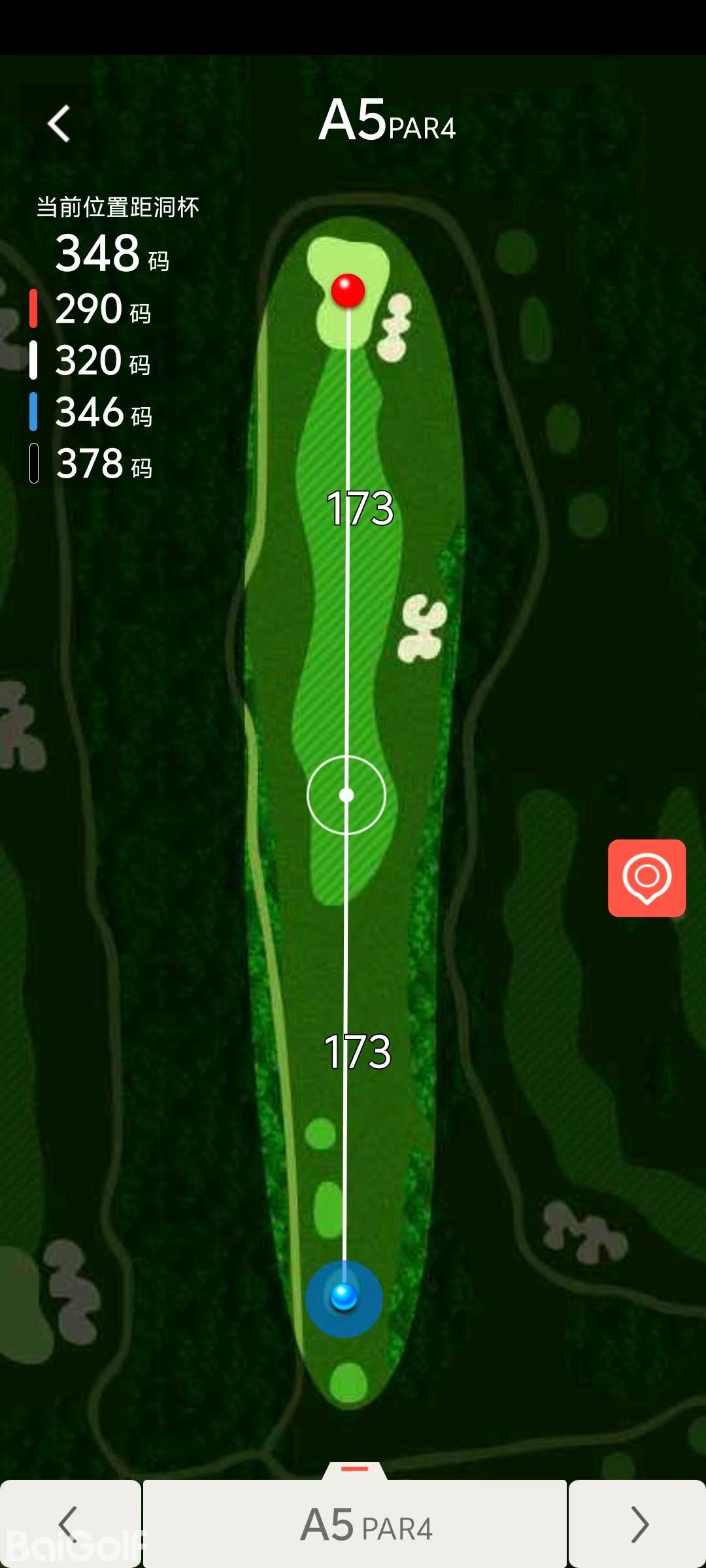The height and width of the screenshot is (1568, 706).
Task: Tap the circular target marker on the fairway
Action: (x=346, y=795)
